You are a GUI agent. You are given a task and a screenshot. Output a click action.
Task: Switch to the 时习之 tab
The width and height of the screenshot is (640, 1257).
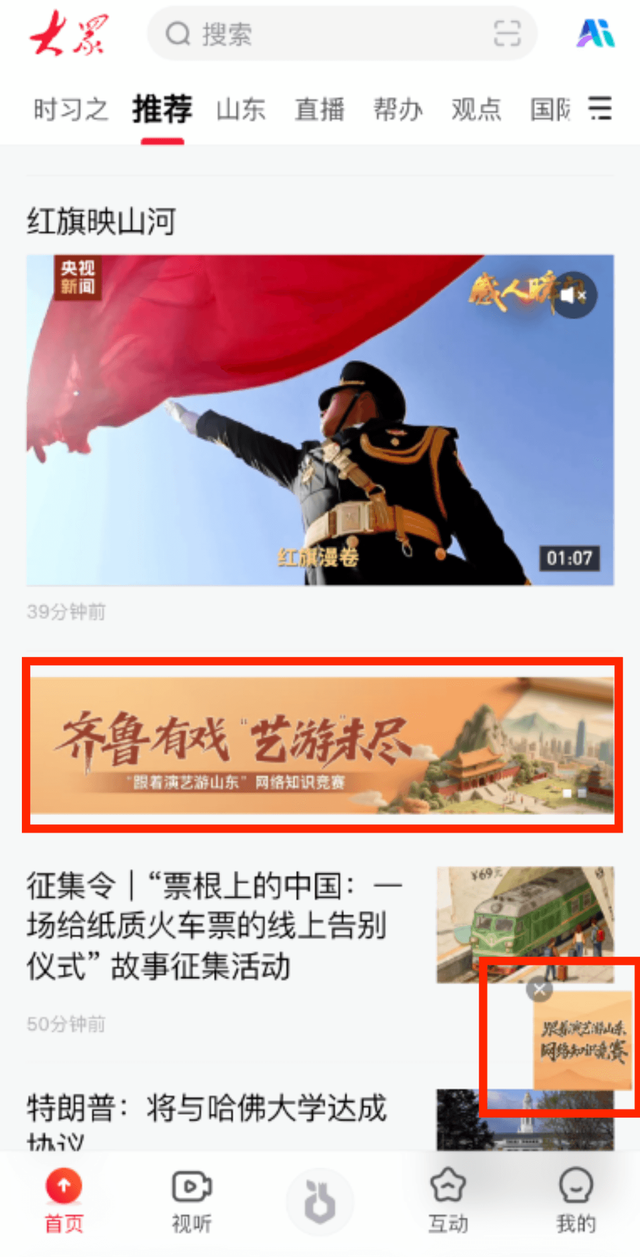[x=70, y=109]
